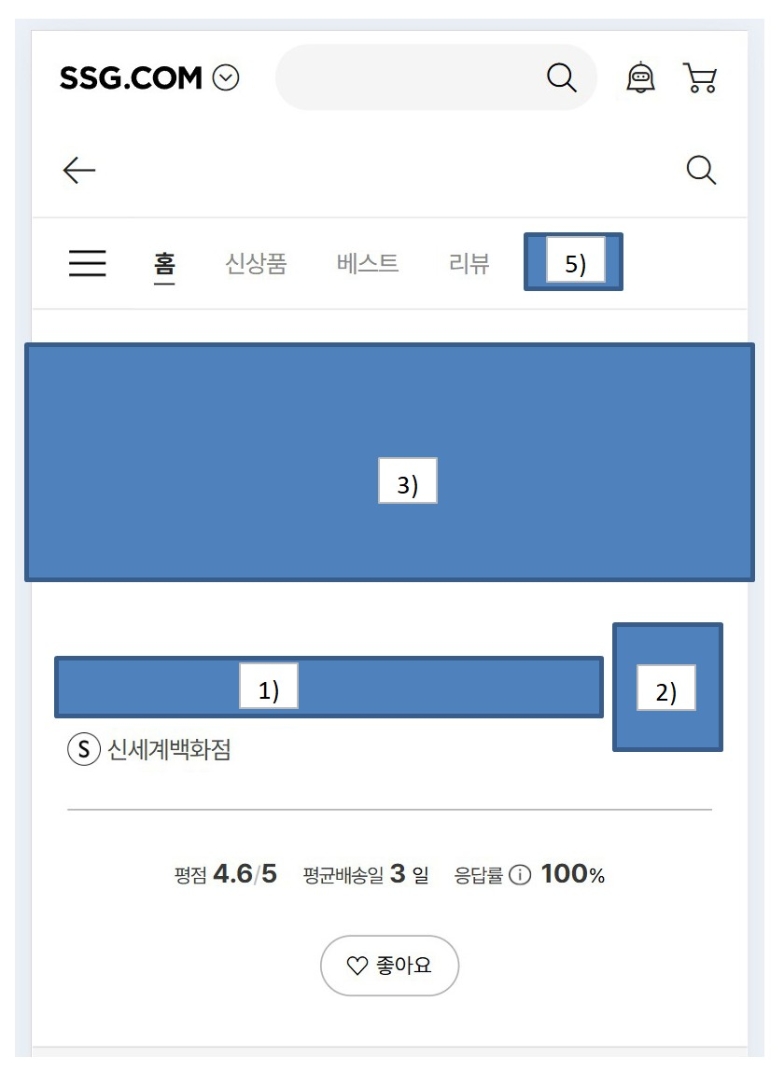
Task: Switch to the 신상품 tab
Action: click(253, 264)
